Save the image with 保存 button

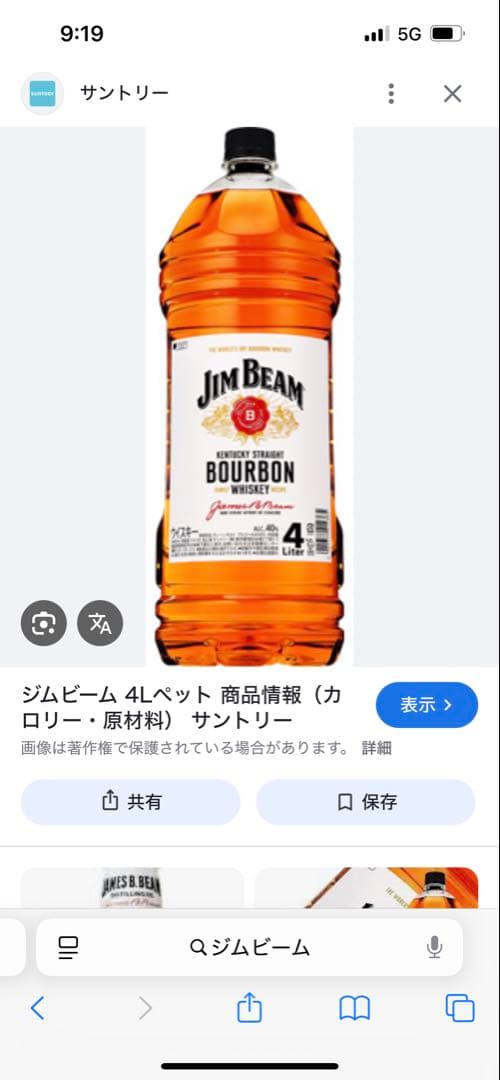pyautogui.click(x=366, y=802)
